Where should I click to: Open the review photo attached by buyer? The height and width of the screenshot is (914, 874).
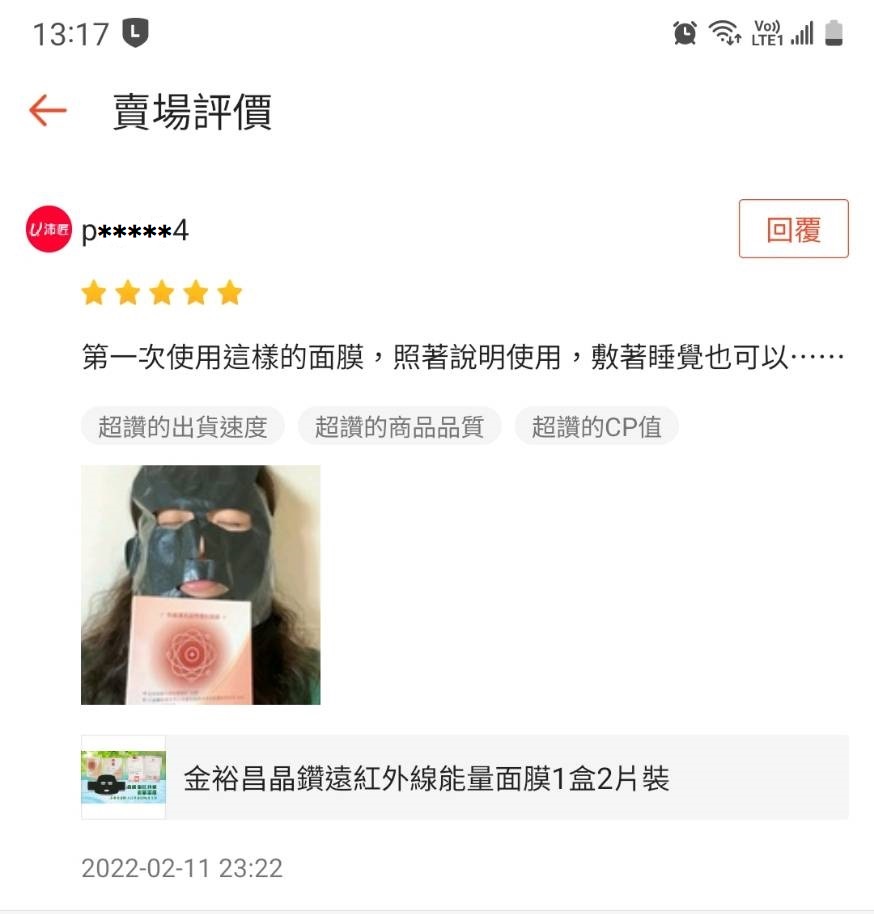pyautogui.click(x=200, y=584)
